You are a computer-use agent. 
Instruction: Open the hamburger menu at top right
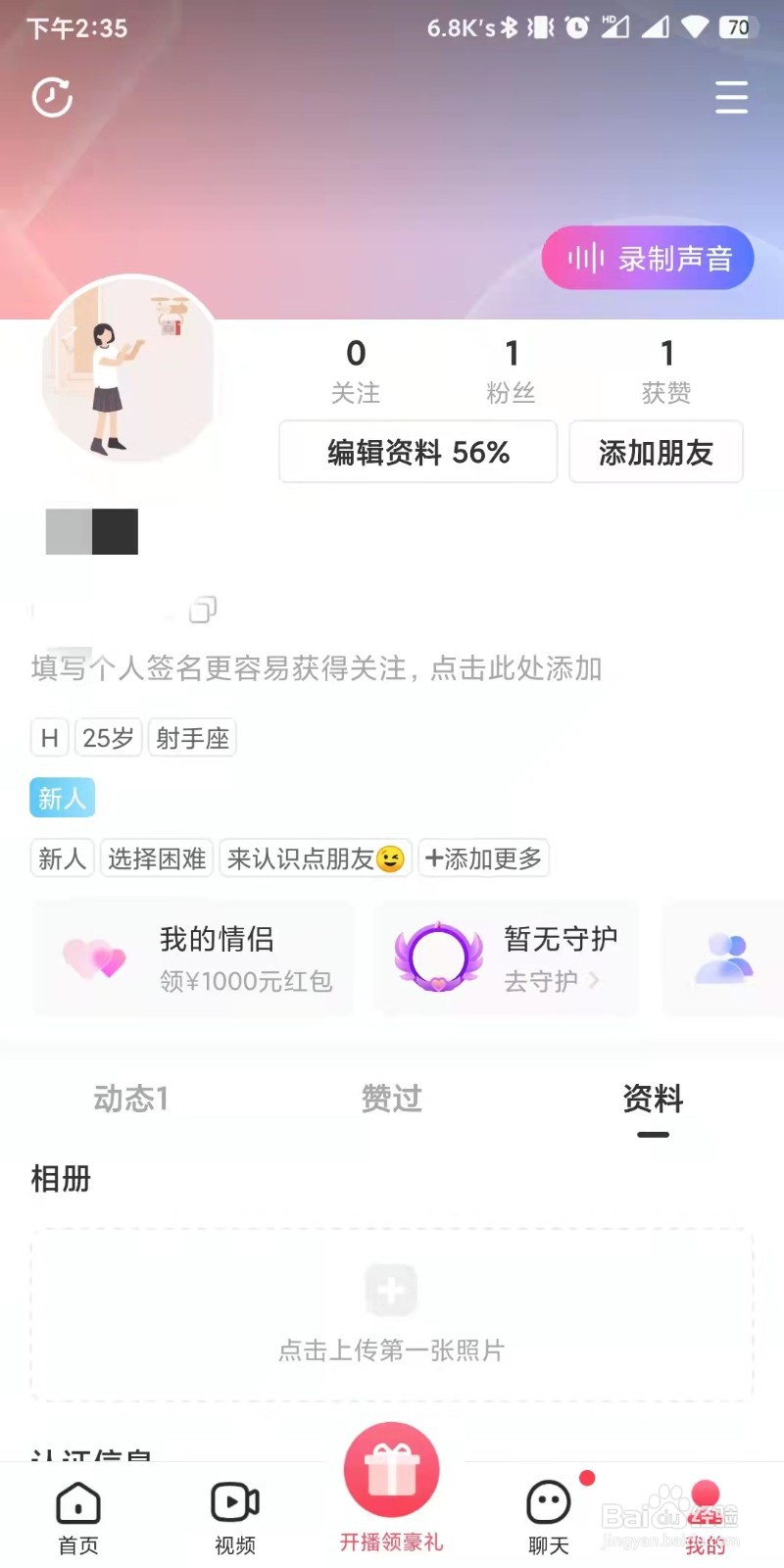[x=731, y=98]
